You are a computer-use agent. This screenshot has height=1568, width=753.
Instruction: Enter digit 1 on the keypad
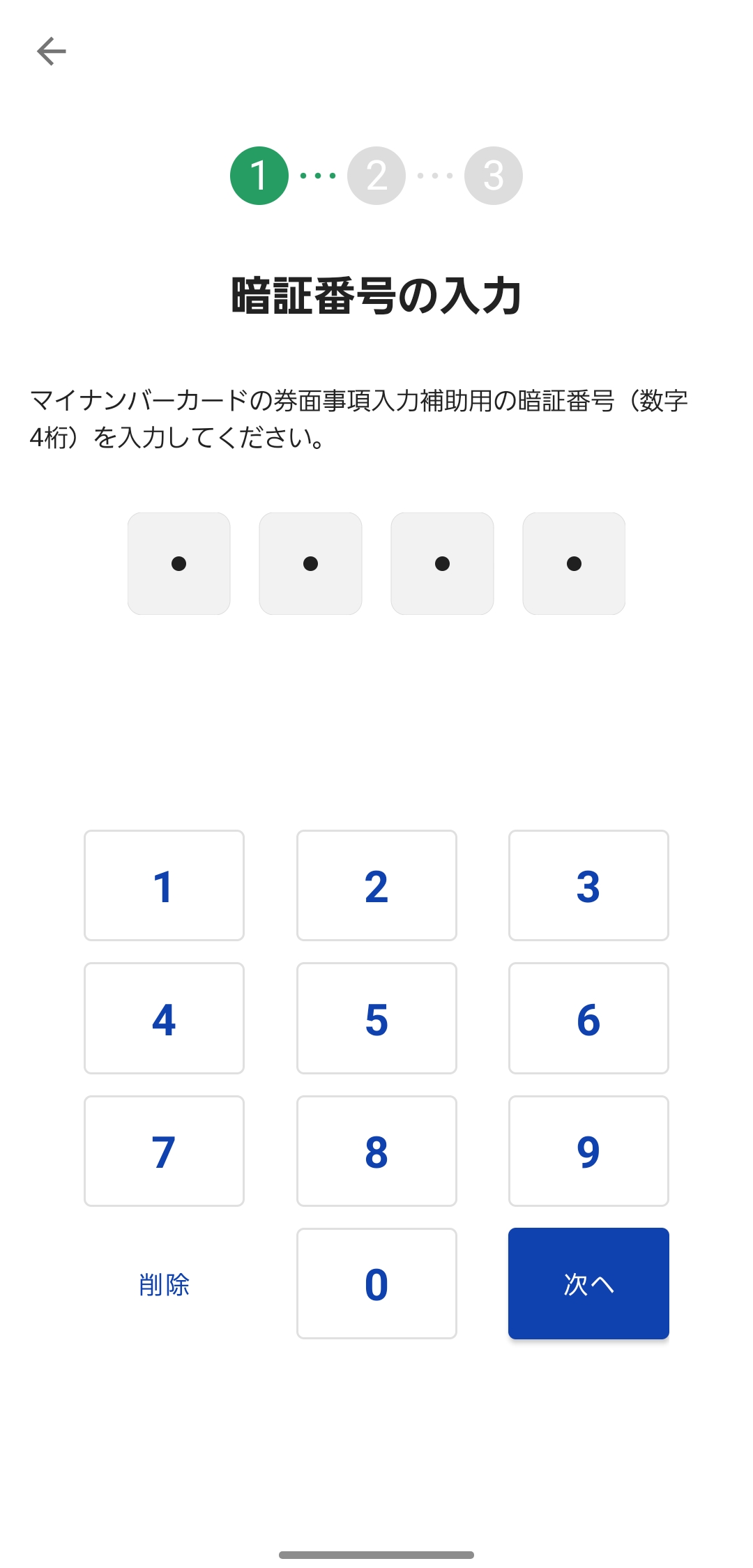pyautogui.click(x=164, y=885)
